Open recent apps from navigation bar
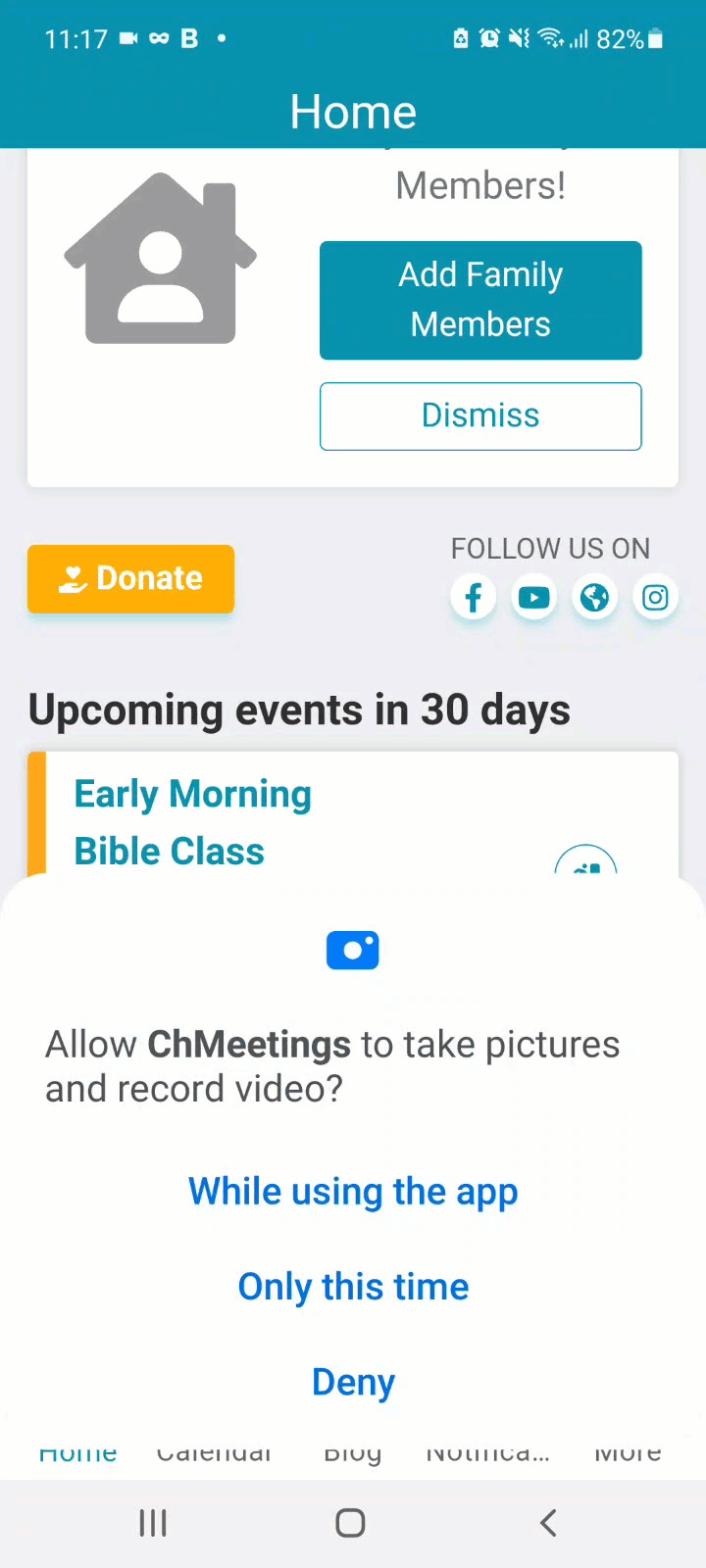Image resolution: width=706 pixels, height=1568 pixels. 153,1523
